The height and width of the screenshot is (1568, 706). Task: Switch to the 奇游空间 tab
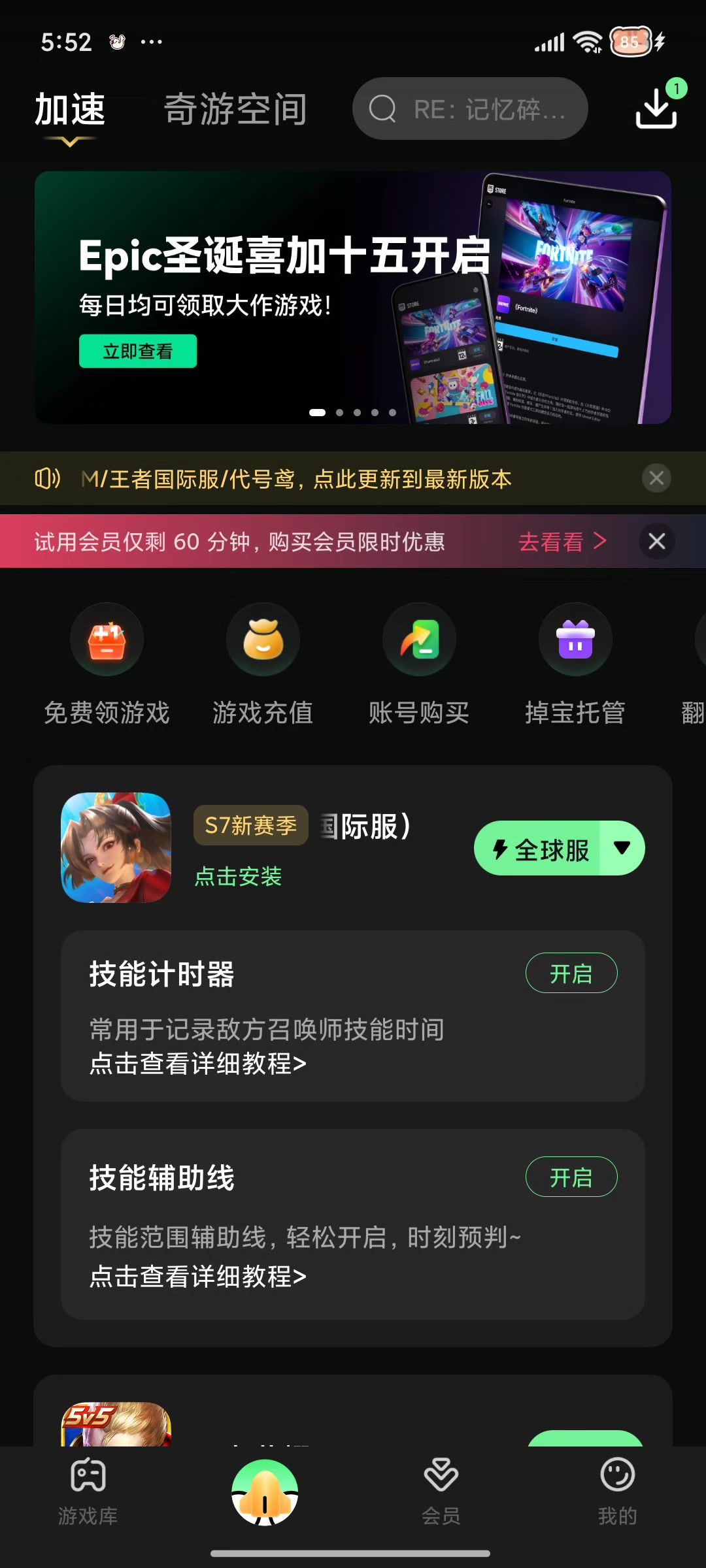(235, 109)
